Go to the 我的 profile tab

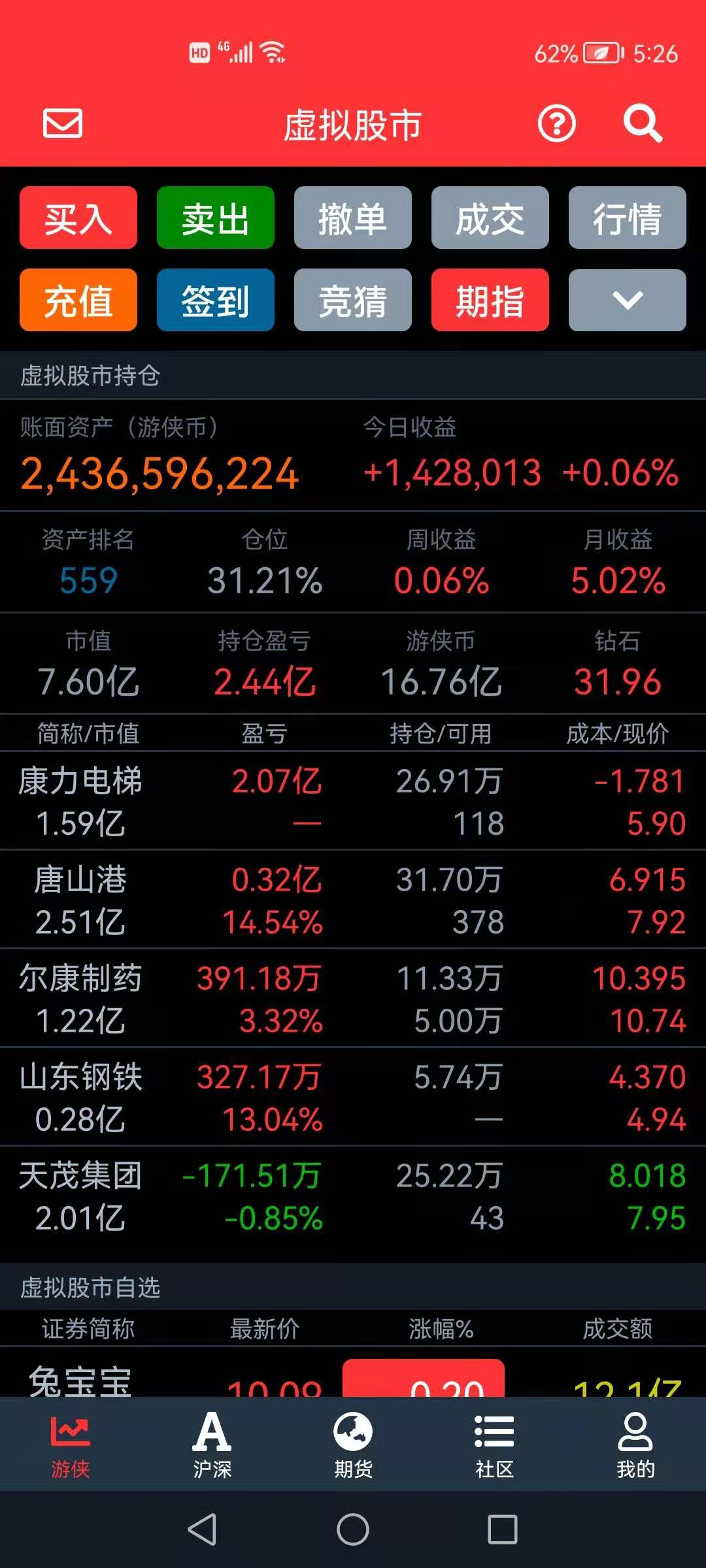click(x=635, y=1445)
